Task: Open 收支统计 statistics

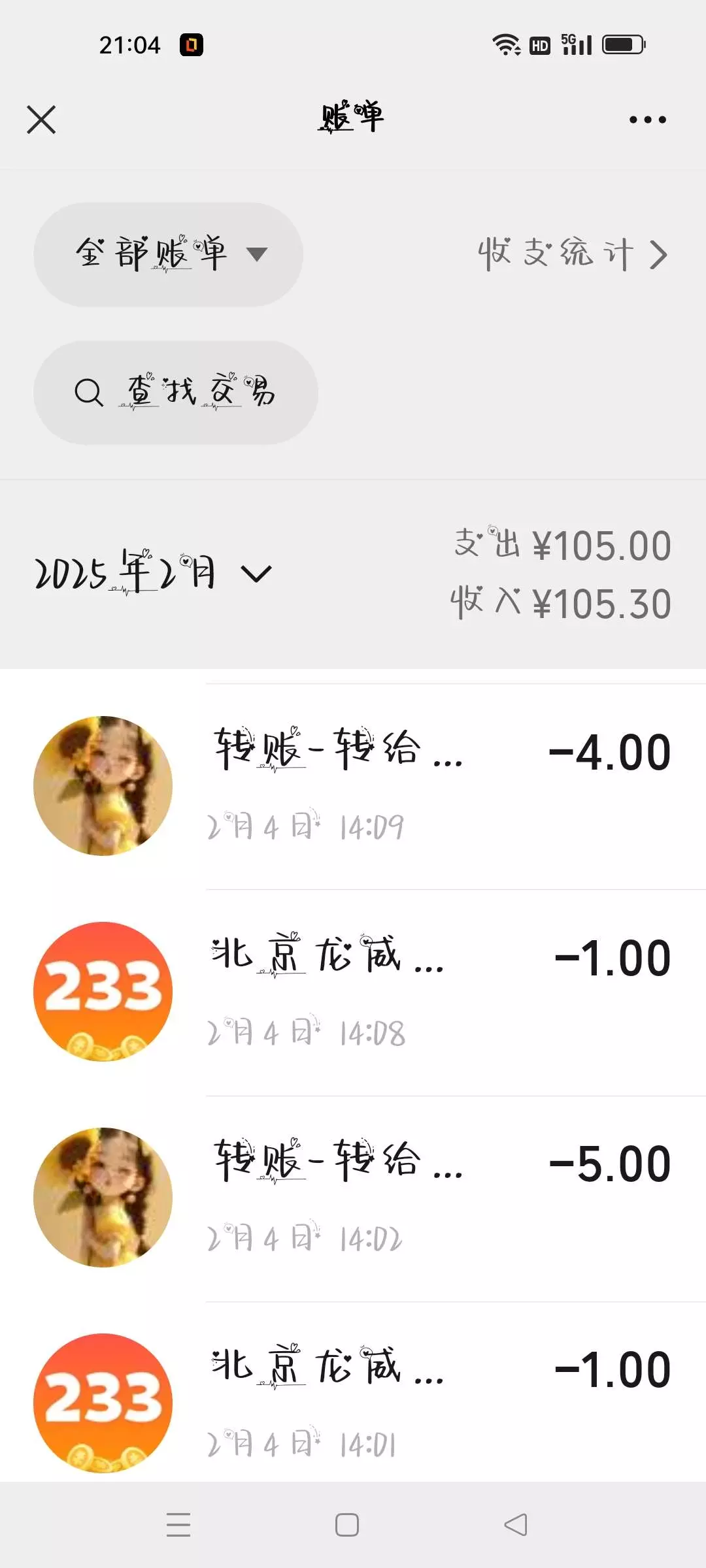Action: 573,254
